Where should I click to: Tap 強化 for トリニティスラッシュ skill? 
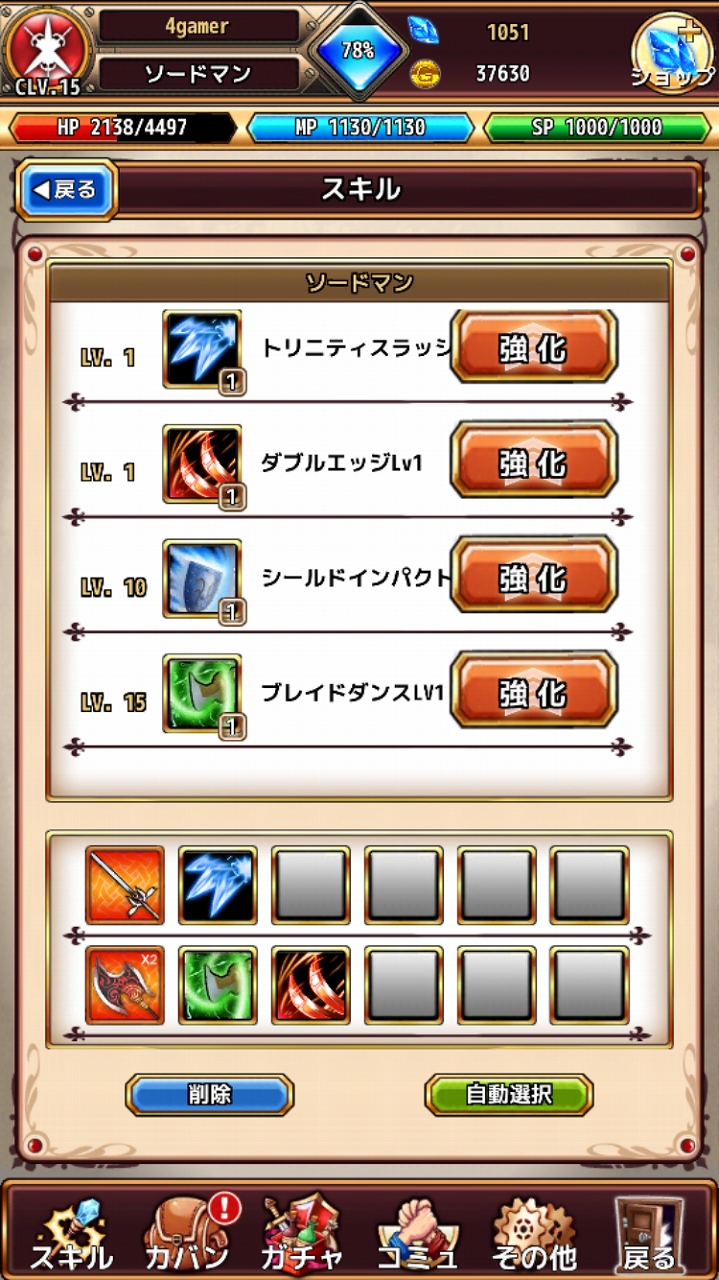click(x=533, y=347)
